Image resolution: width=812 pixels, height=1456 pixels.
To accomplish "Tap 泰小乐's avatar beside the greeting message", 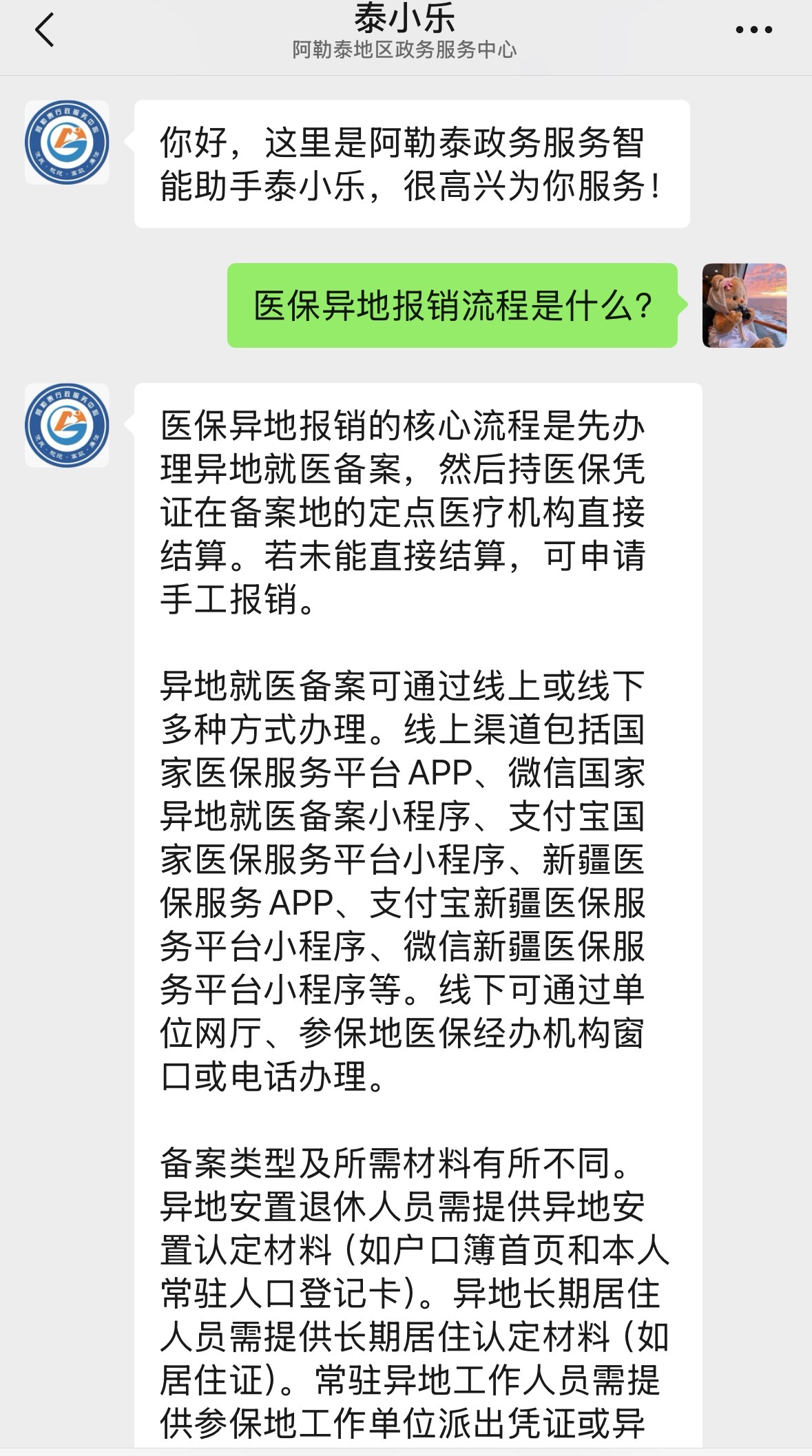I will coord(67,143).
